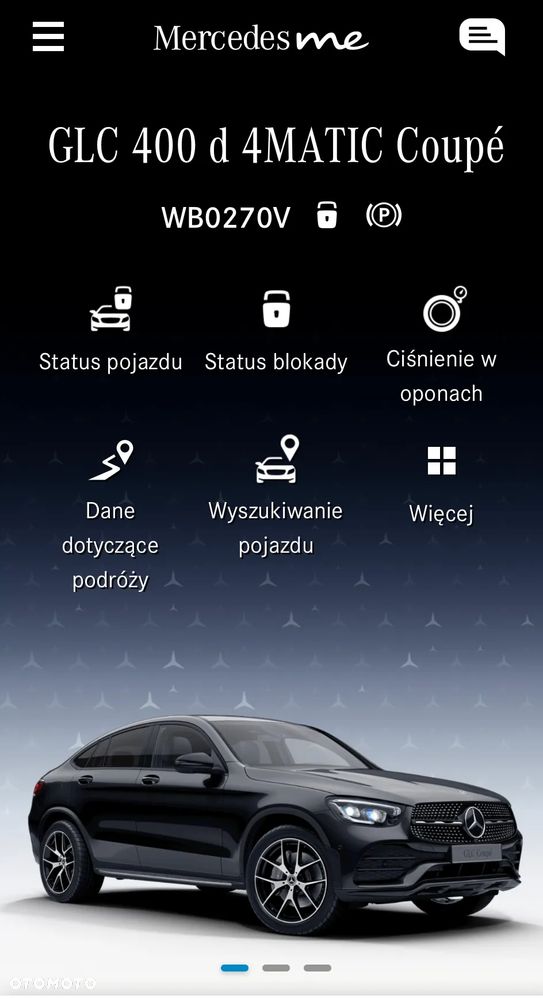Open Status pojazdu
The height and width of the screenshot is (999, 543).
110,329
